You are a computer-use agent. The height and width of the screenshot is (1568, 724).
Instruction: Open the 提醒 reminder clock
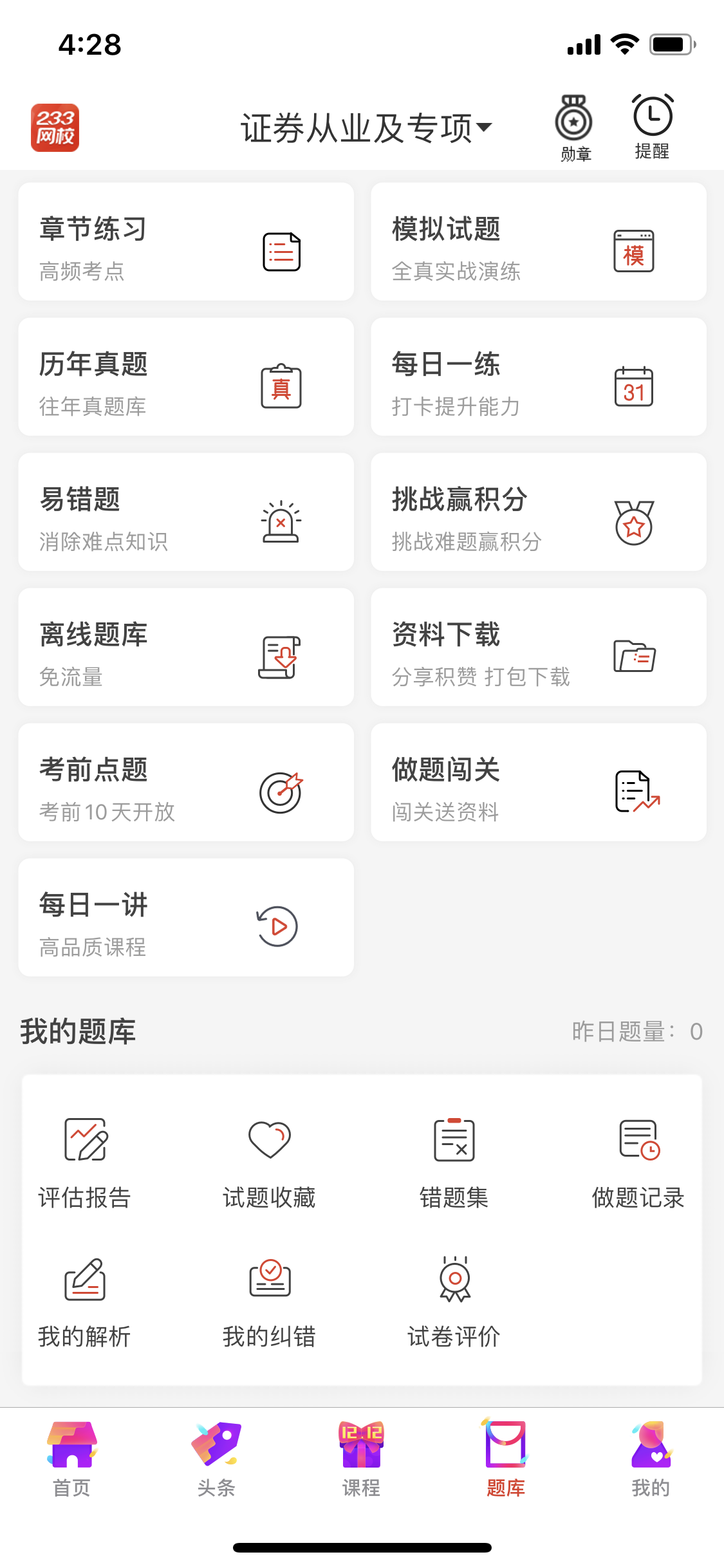pyautogui.click(x=653, y=126)
